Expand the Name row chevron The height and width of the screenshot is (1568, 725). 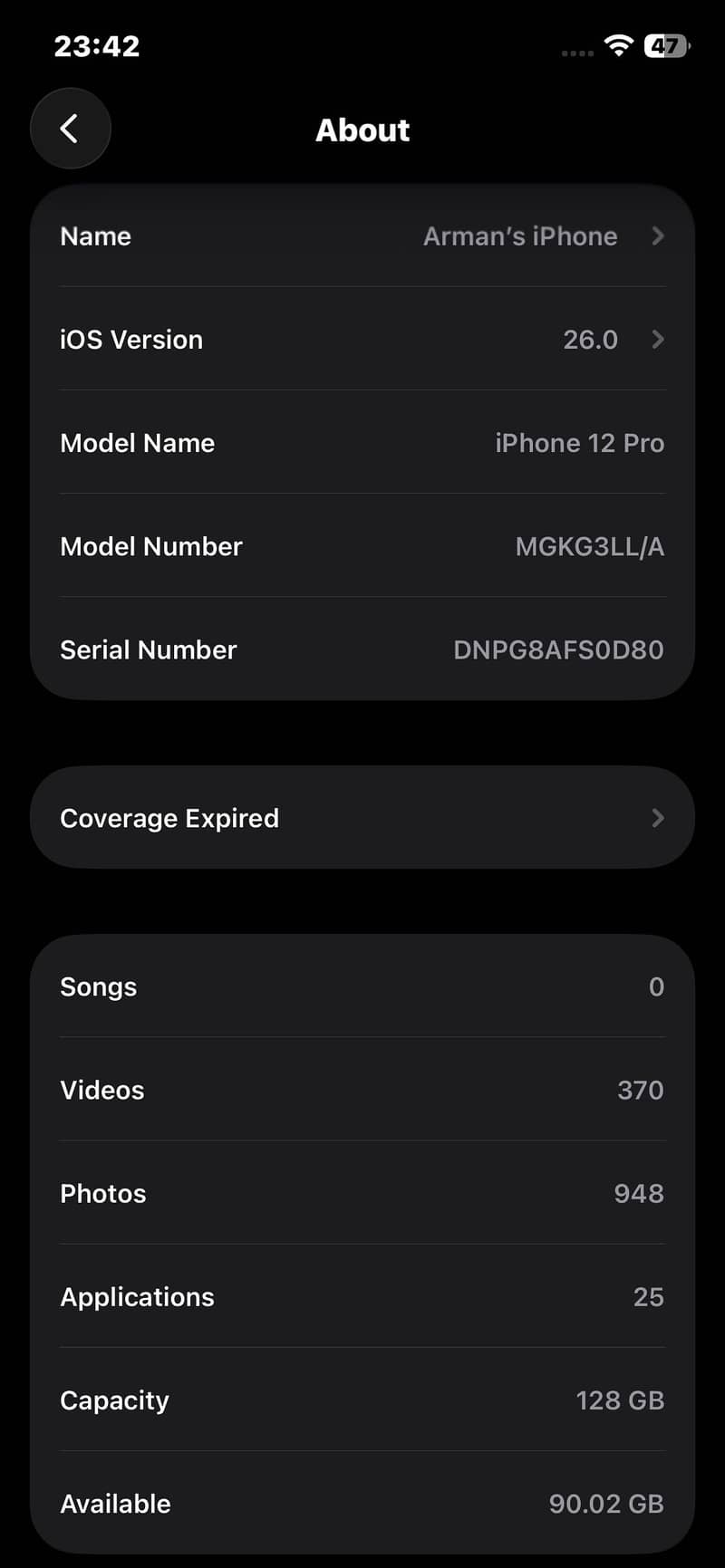658,236
